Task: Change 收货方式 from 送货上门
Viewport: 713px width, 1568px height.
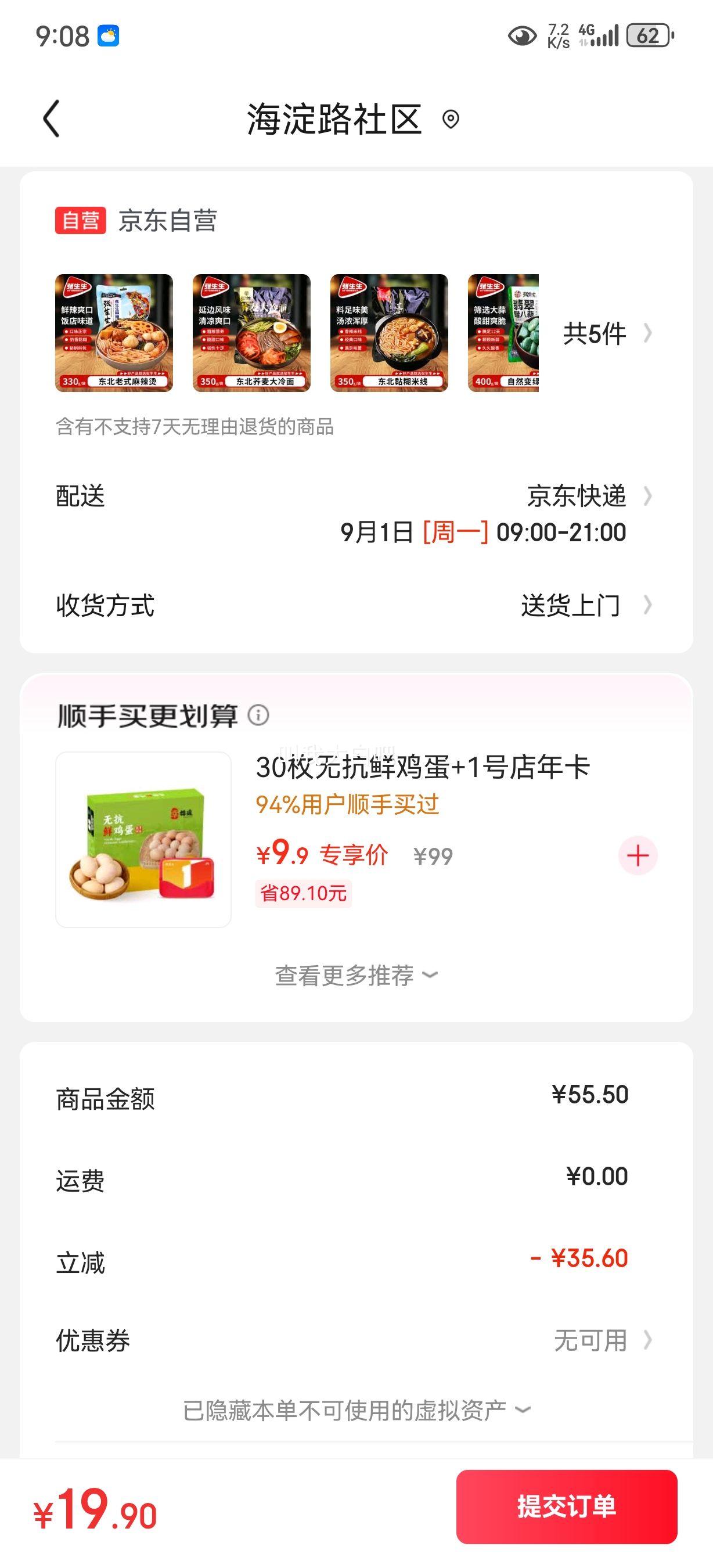Action: pyautogui.click(x=584, y=606)
